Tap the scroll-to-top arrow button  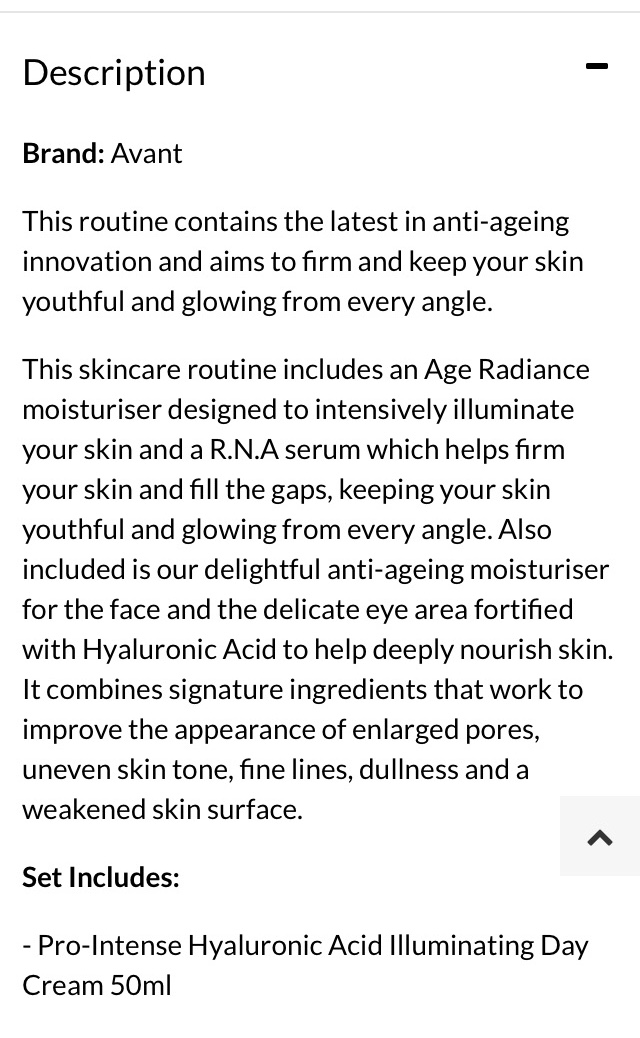600,837
